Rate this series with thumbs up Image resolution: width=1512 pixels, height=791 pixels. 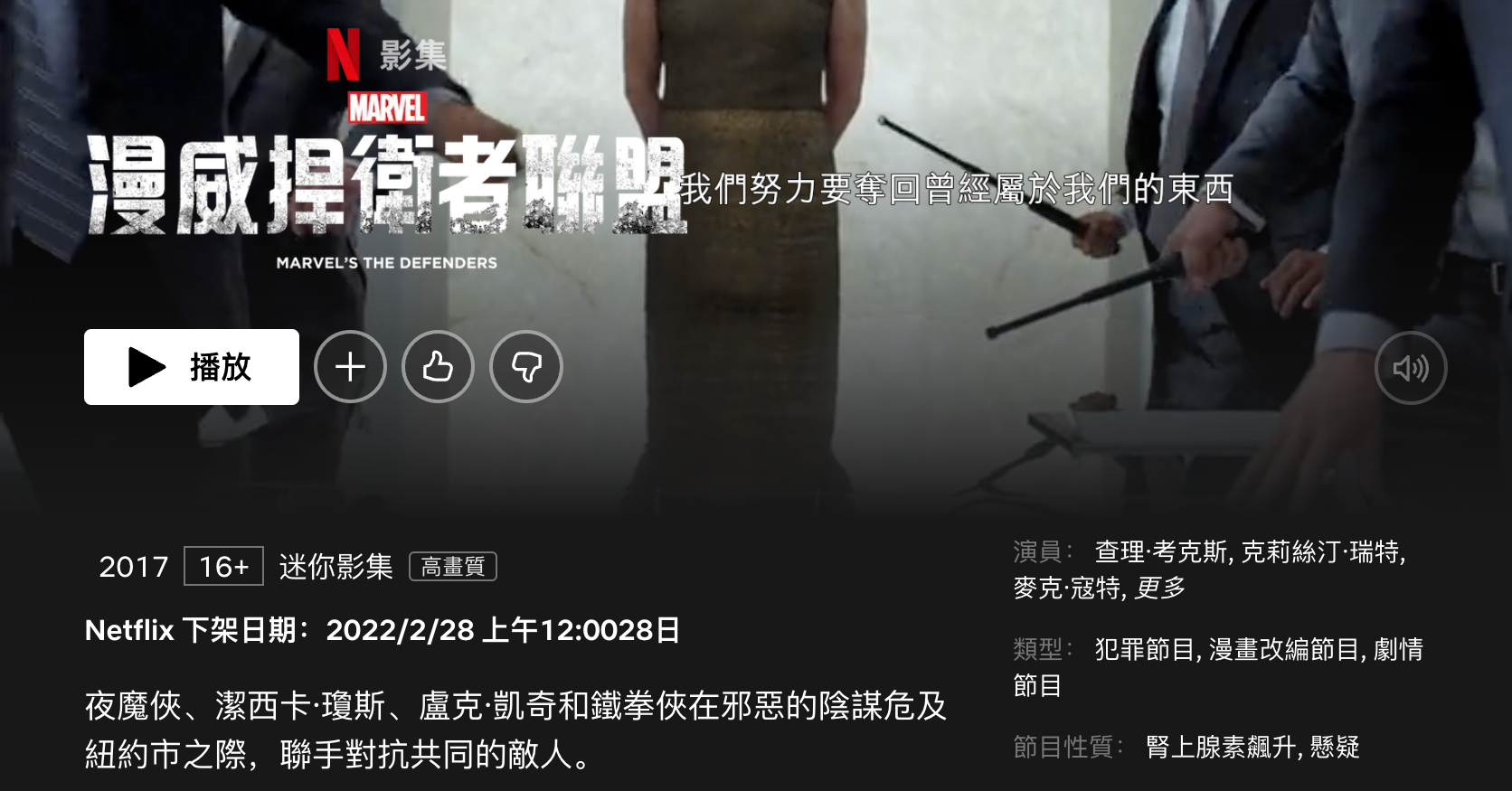pos(438,367)
